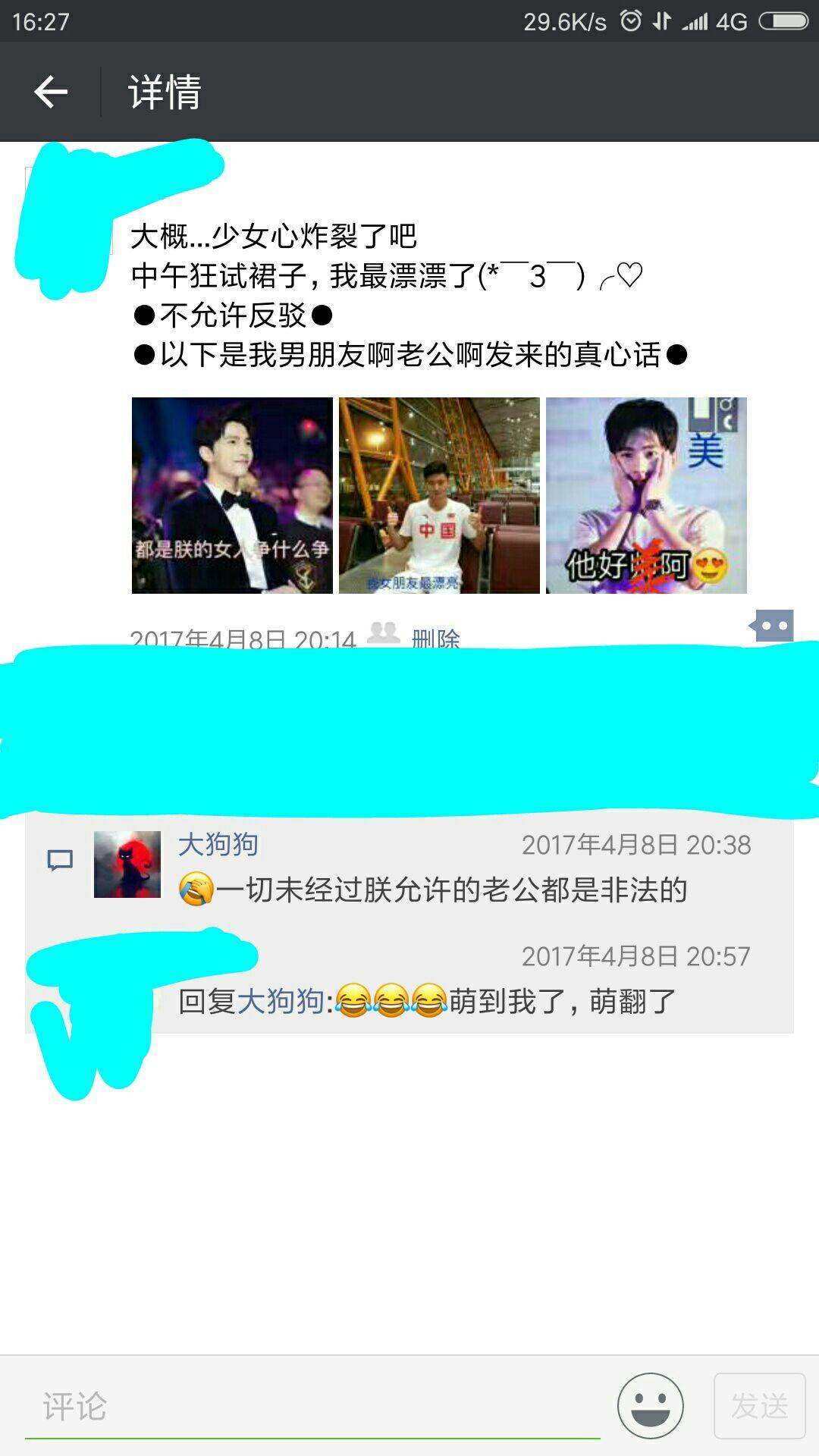Open 大狗狗 link in the reply comment

point(281,1002)
